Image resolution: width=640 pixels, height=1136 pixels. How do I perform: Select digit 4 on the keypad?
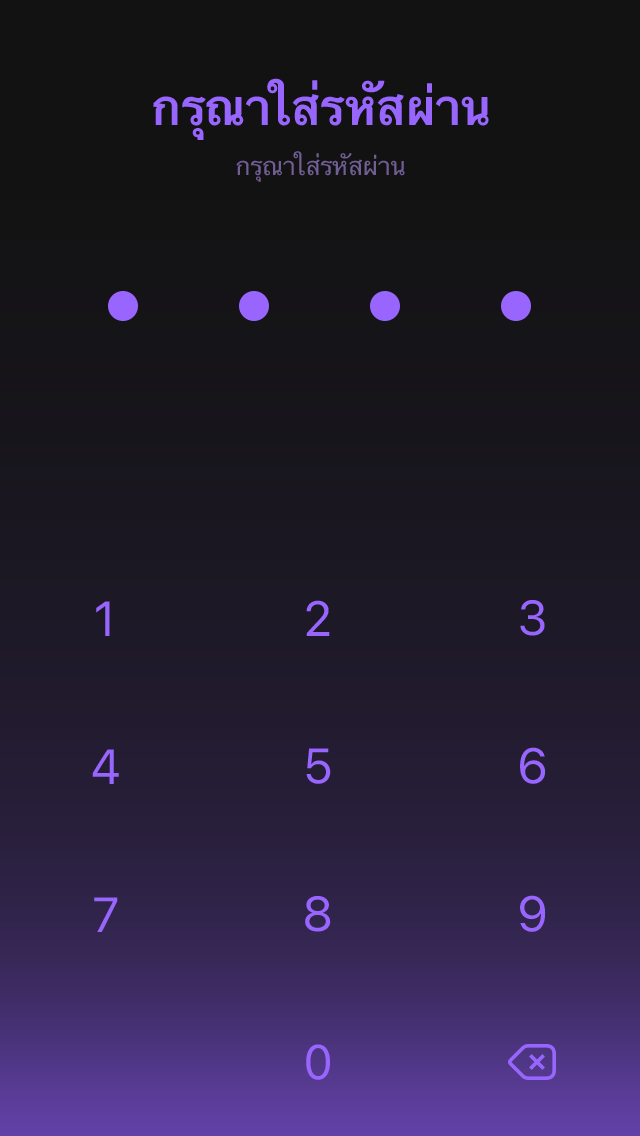(x=106, y=767)
